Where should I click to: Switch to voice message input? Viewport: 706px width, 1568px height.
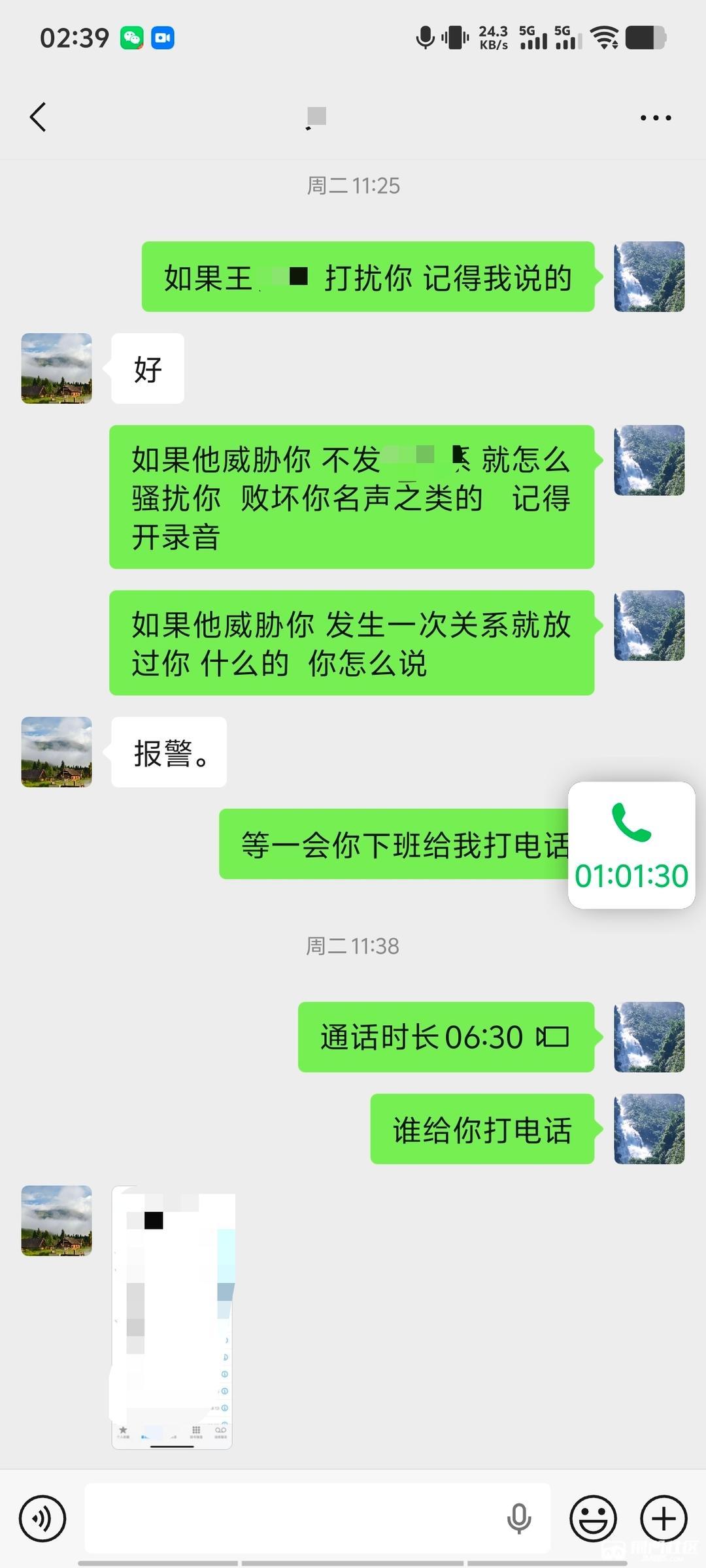click(42, 1519)
